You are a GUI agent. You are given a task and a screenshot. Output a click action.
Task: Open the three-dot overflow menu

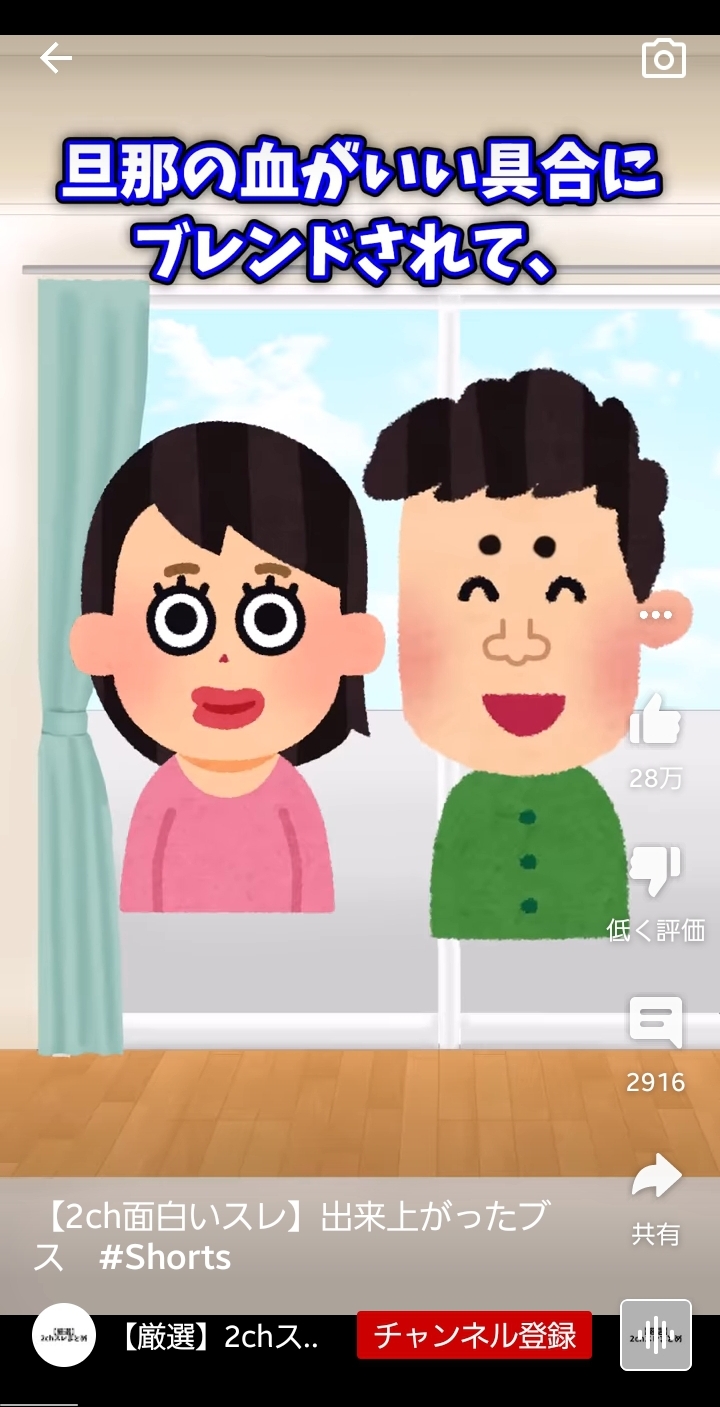click(656, 614)
